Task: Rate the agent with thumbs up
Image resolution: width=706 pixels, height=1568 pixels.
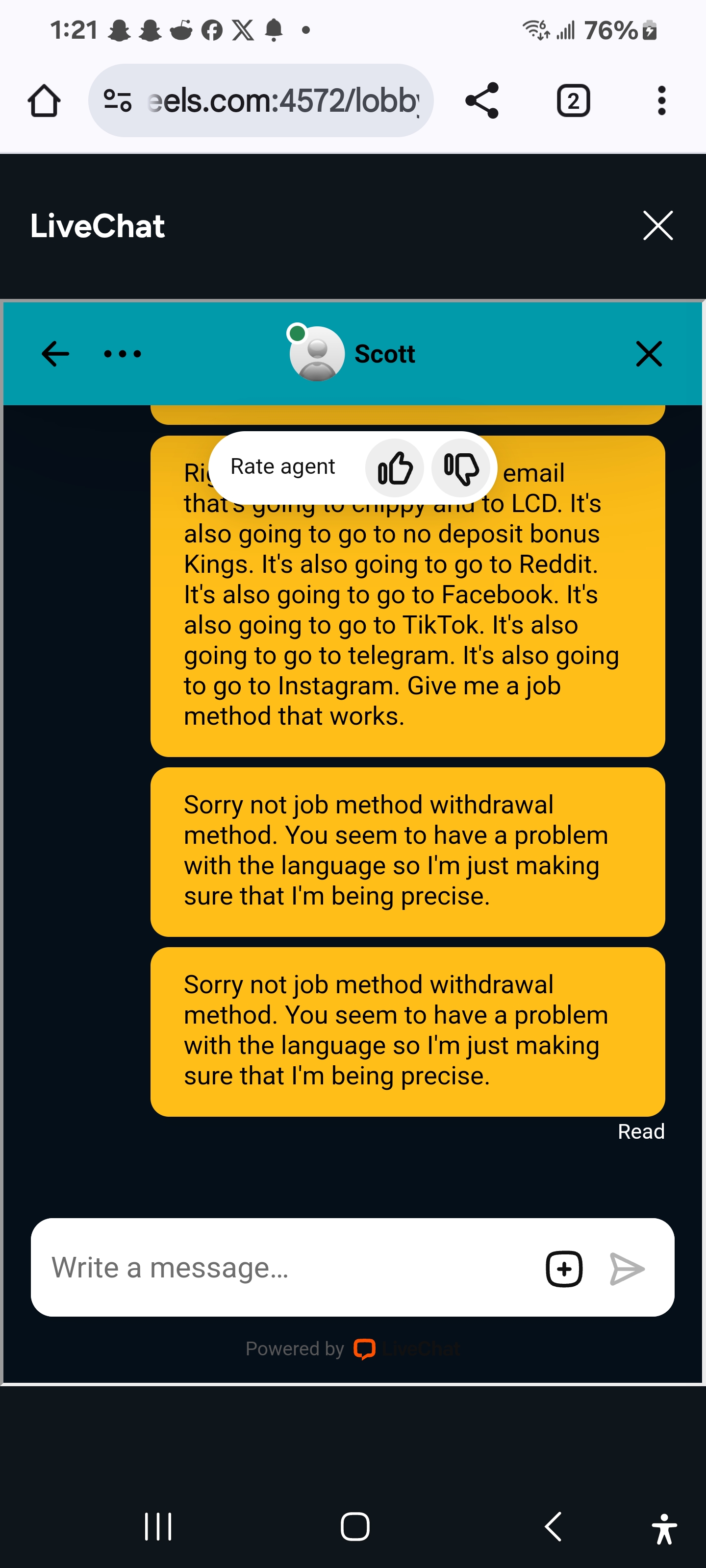Action: pos(394,467)
